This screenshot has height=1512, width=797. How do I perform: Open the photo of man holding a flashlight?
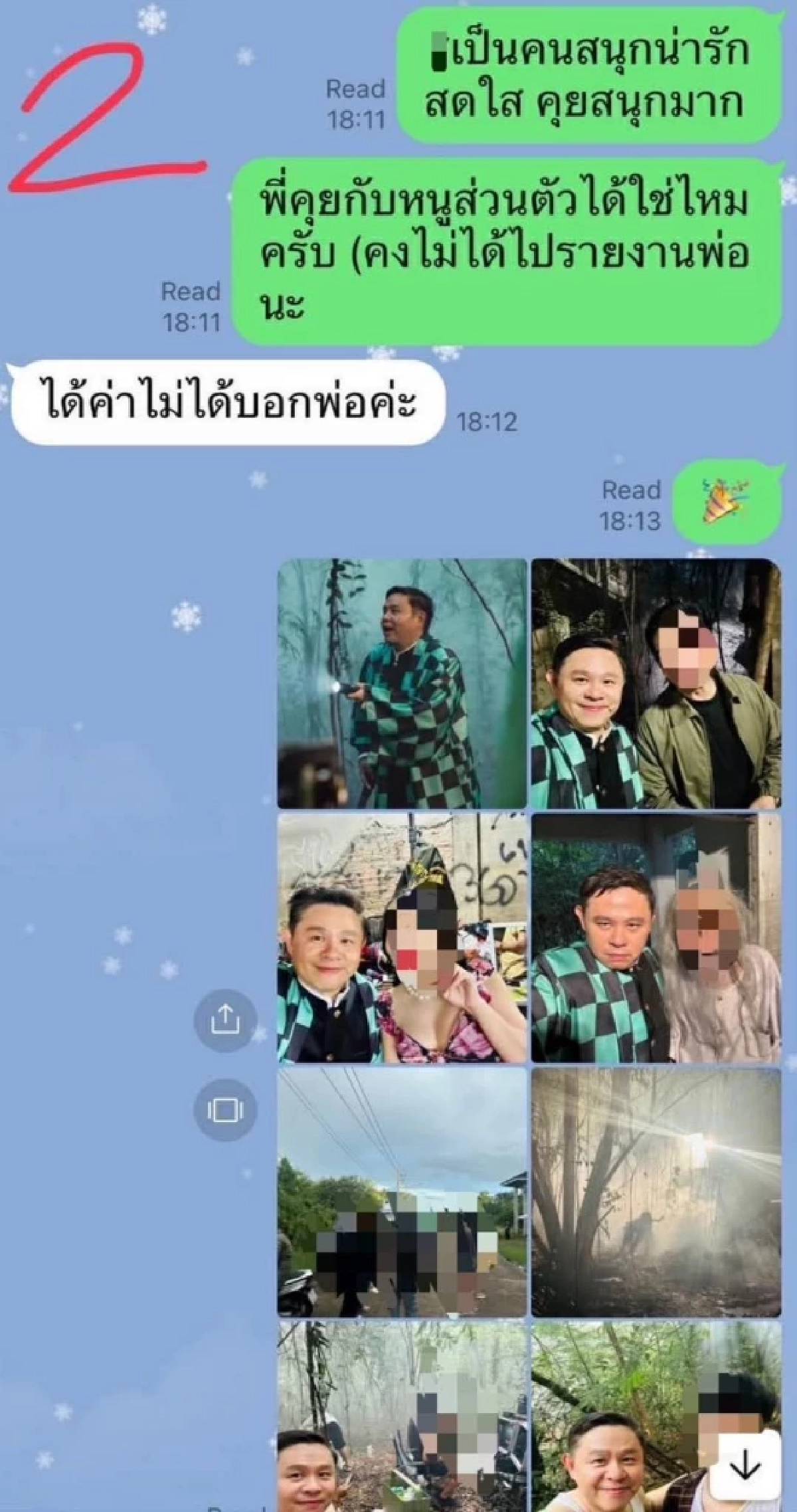click(402, 681)
